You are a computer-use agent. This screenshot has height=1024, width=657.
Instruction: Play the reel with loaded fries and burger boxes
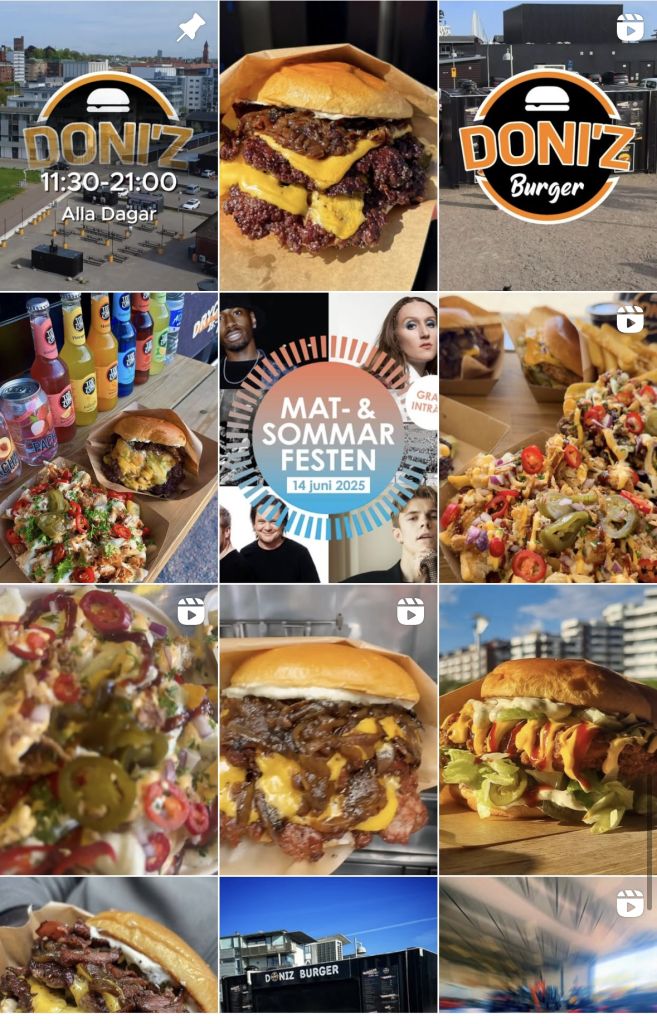click(548, 438)
